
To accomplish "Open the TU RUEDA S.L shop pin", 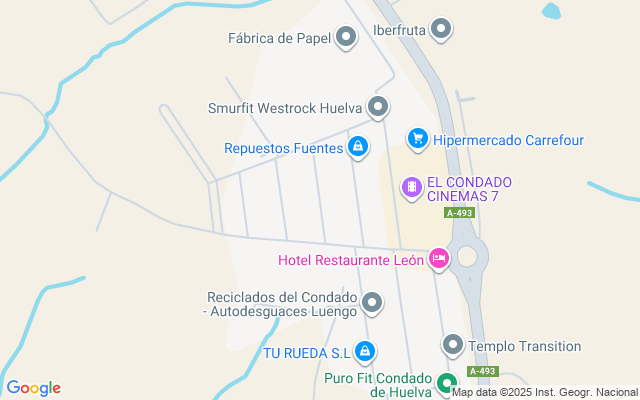I will 365,351.
